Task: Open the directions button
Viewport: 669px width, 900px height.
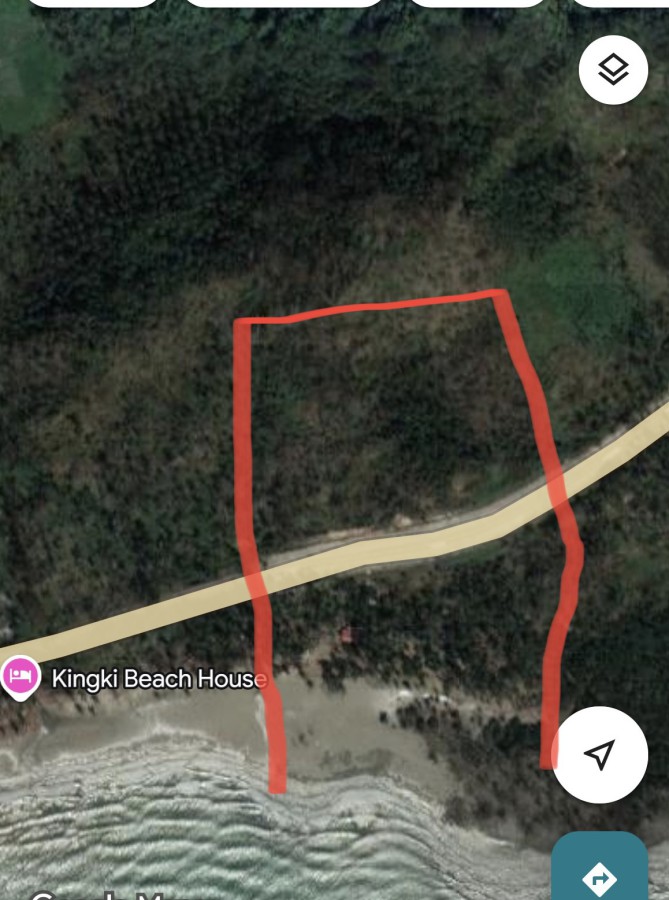Action: [x=600, y=877]
